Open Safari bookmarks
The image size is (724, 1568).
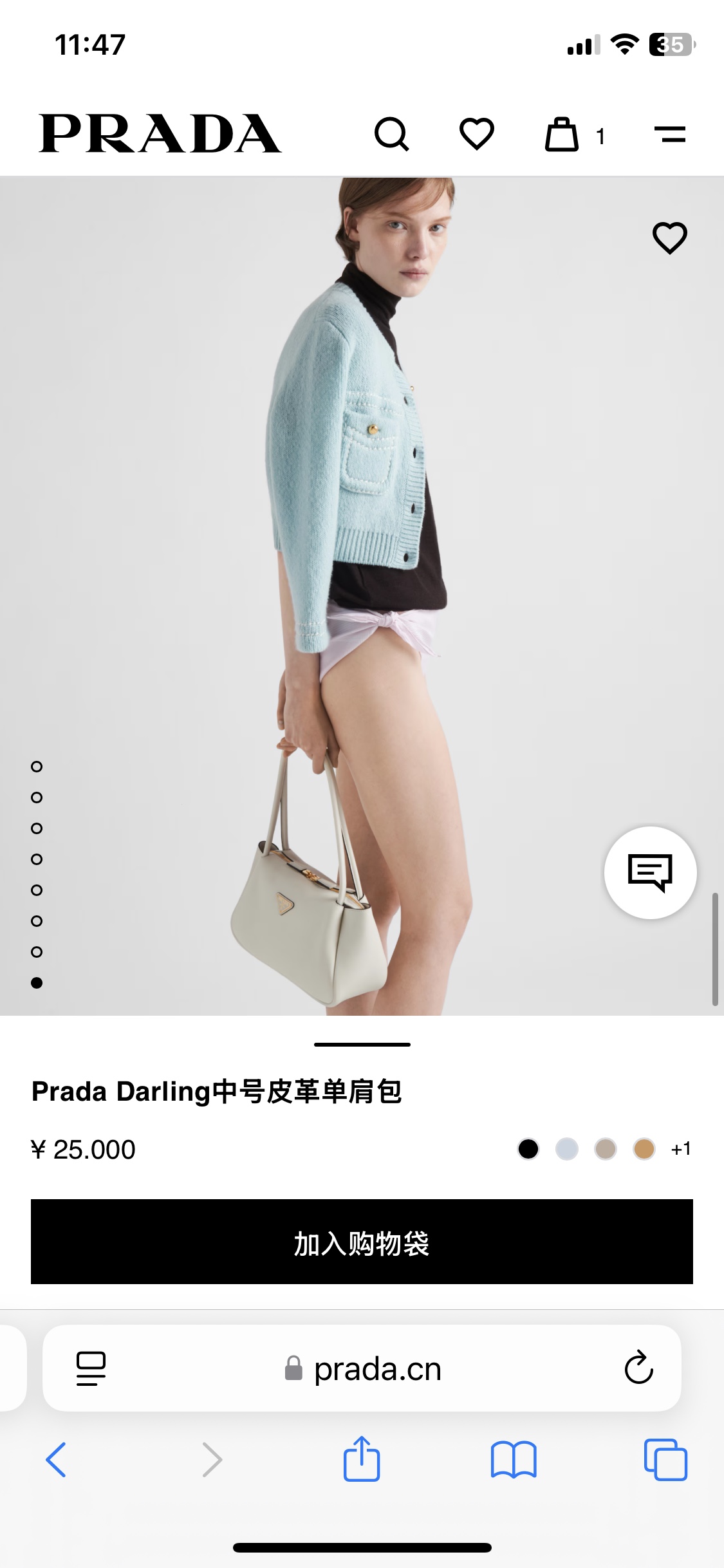[513, 1459]
